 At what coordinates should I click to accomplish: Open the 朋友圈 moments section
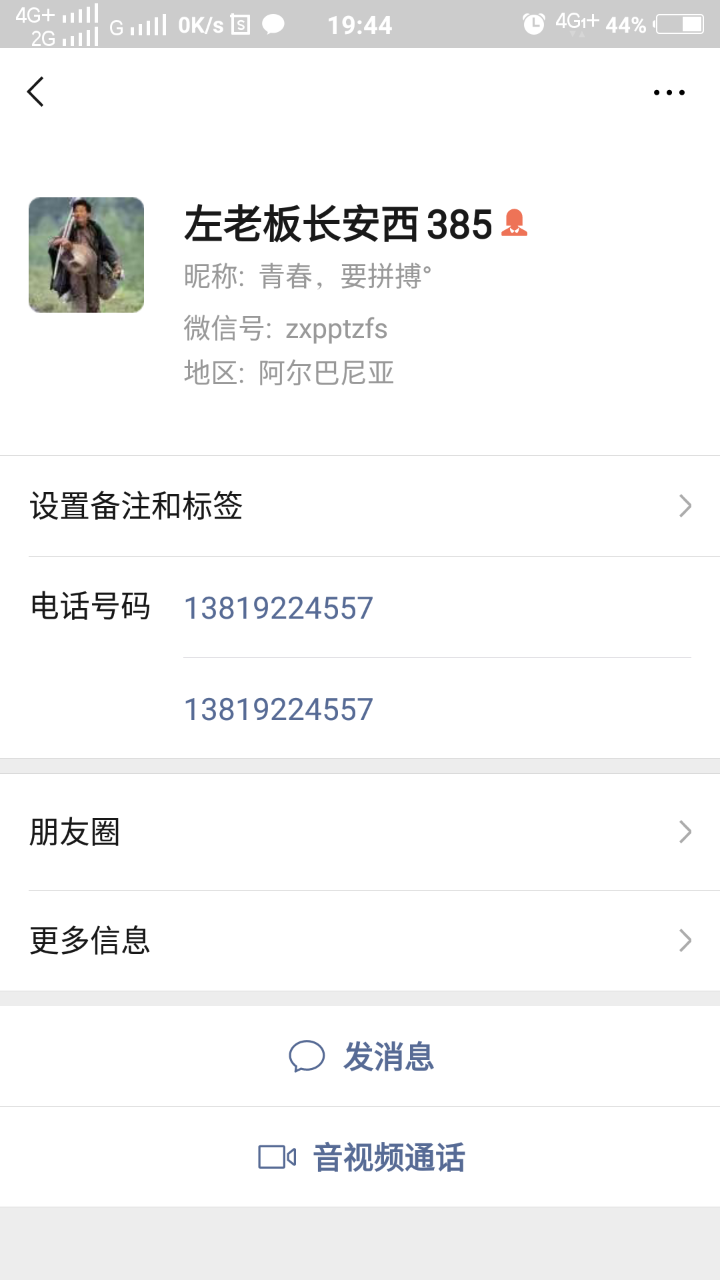point(360,832)
